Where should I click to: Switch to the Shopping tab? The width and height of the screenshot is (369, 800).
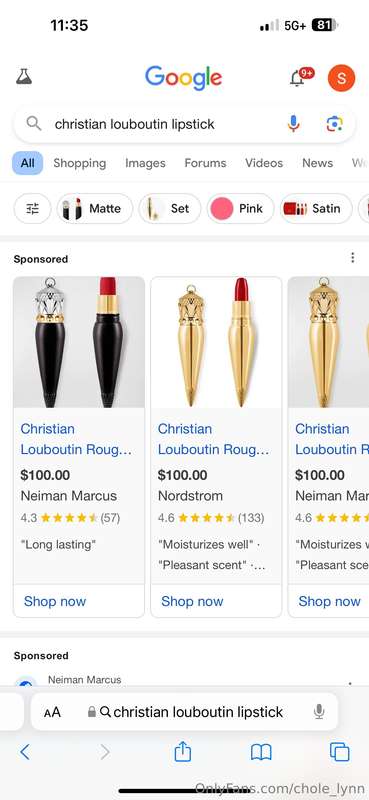coord(80,163)
